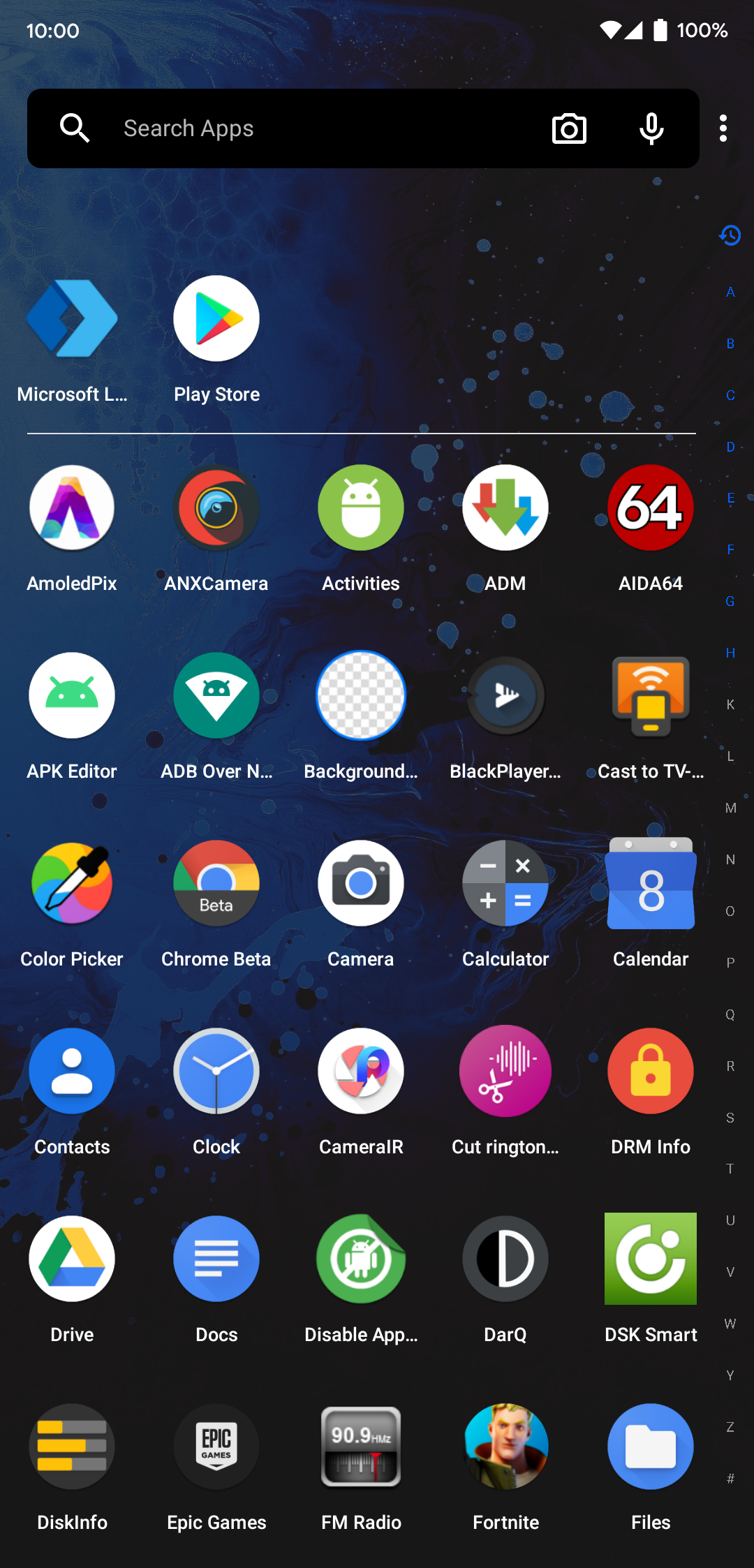754x1568 pixels.
Task: Start voice search with the microphone
Action: 651,128
